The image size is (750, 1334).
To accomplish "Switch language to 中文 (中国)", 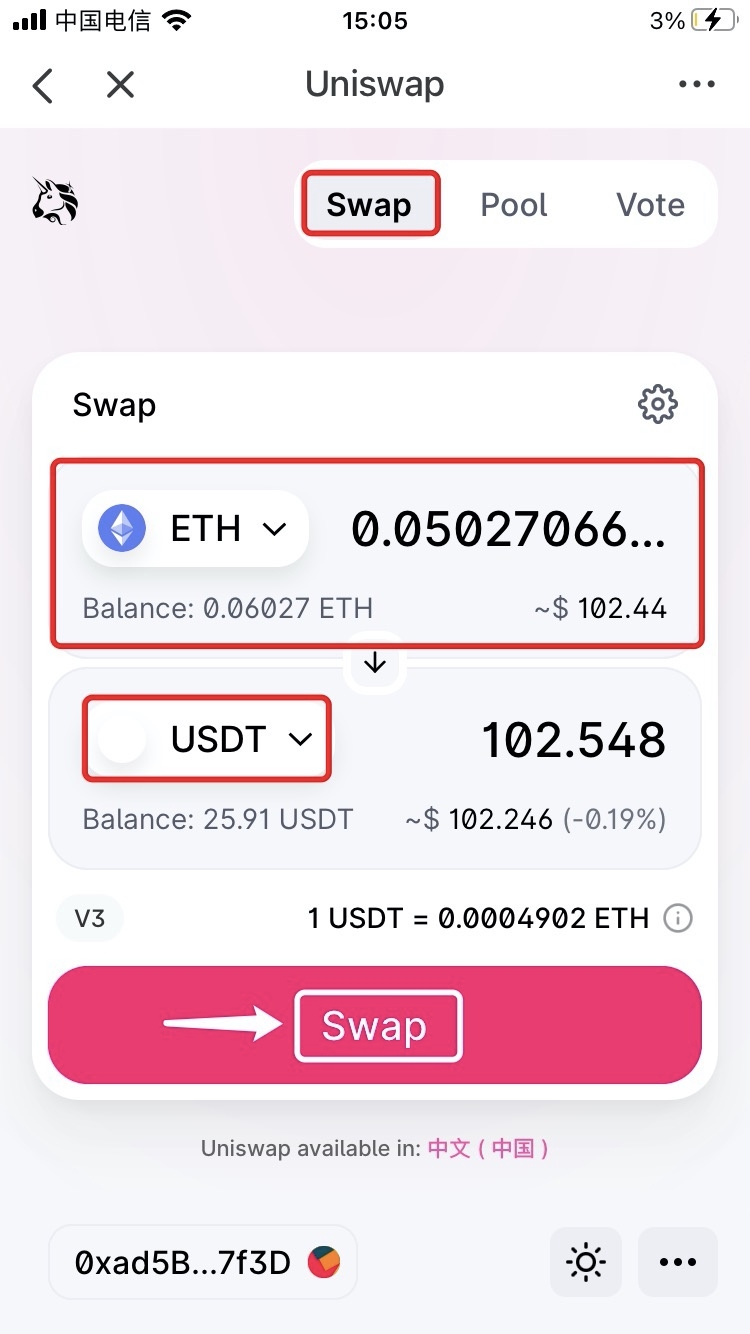I will (x=488, y=1148).
